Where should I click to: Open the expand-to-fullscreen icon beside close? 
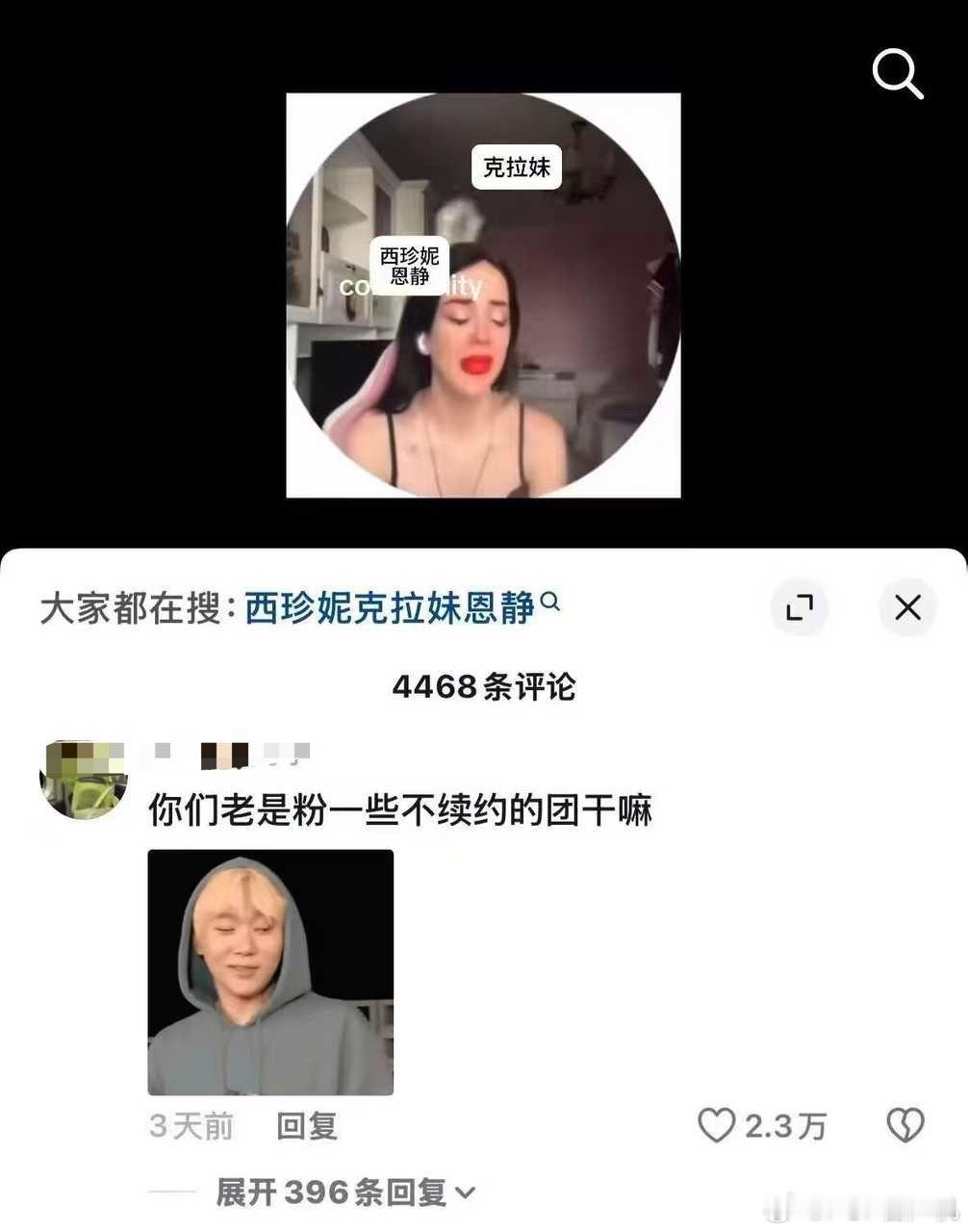[800, 608]
